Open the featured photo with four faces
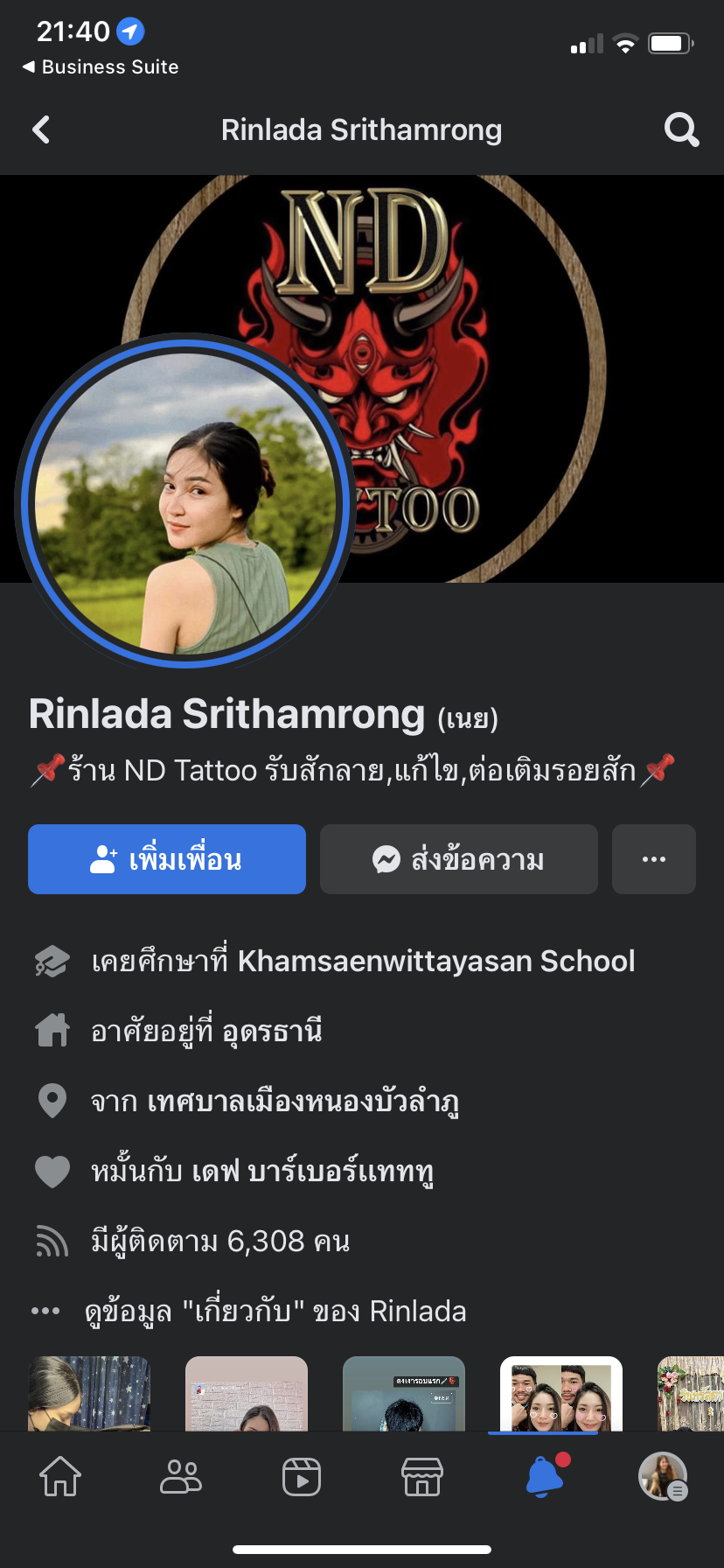 pos(560,1396)
